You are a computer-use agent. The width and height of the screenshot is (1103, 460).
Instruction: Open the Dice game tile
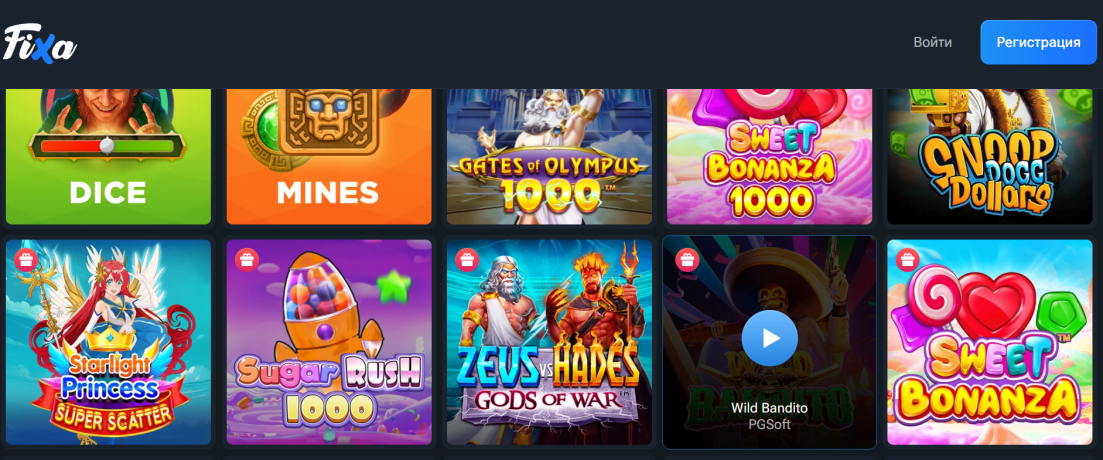click(108, 157)
